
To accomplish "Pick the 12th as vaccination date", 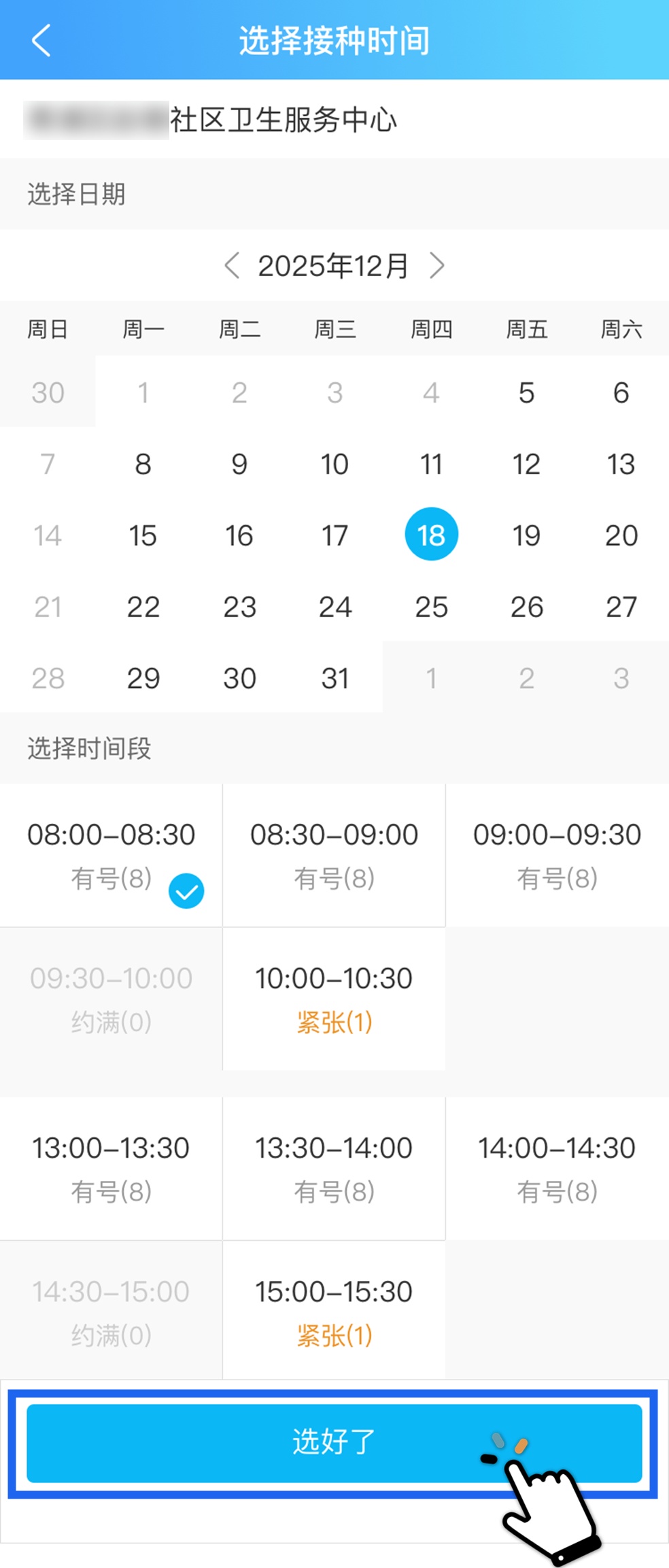I will click(526, 464).
